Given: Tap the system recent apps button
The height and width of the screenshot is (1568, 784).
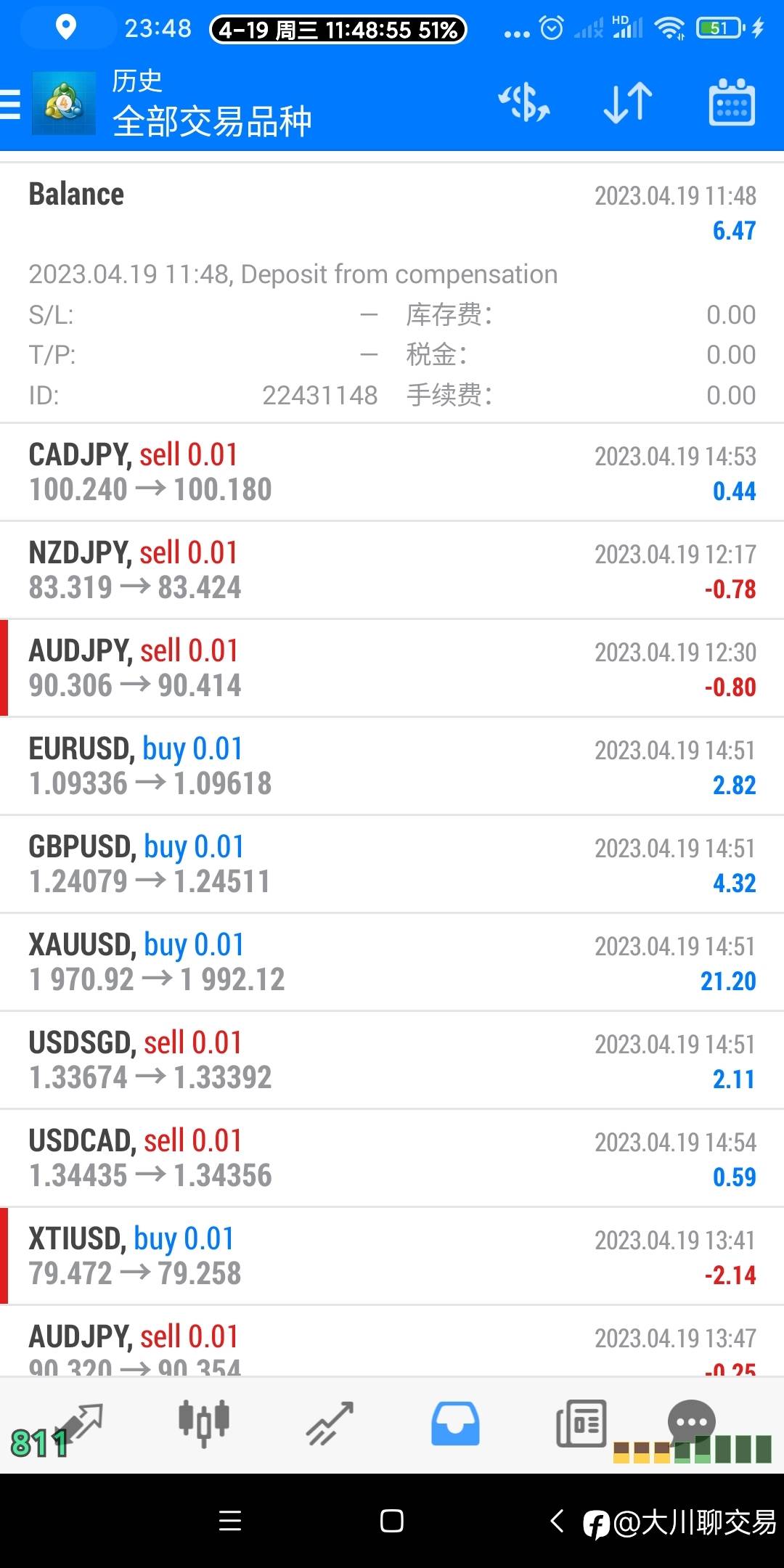Looking at the screenshot, I should pos(230,1521).
